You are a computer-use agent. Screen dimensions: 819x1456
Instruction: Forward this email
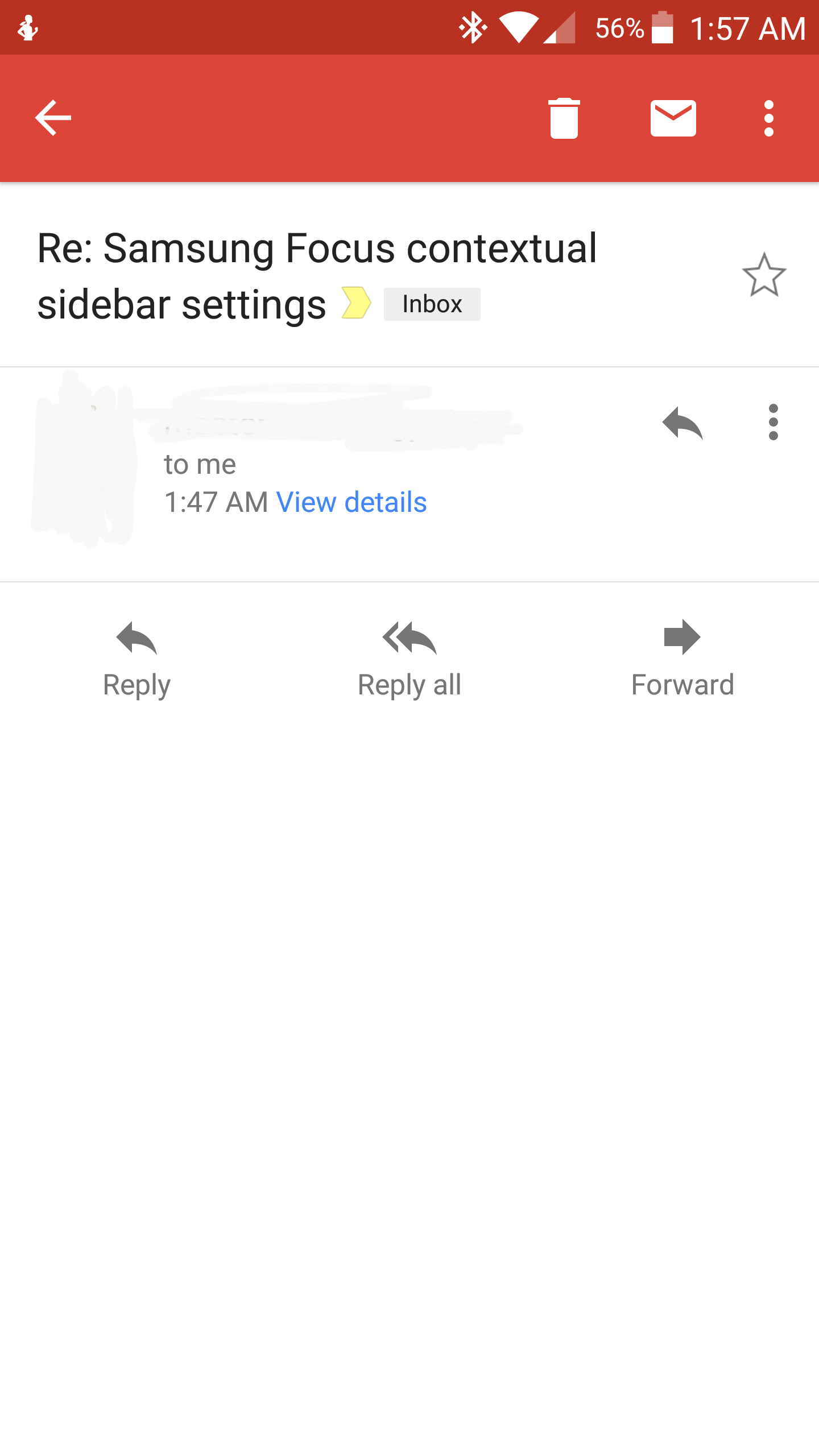pyautogui.click(x=682, y=660)
